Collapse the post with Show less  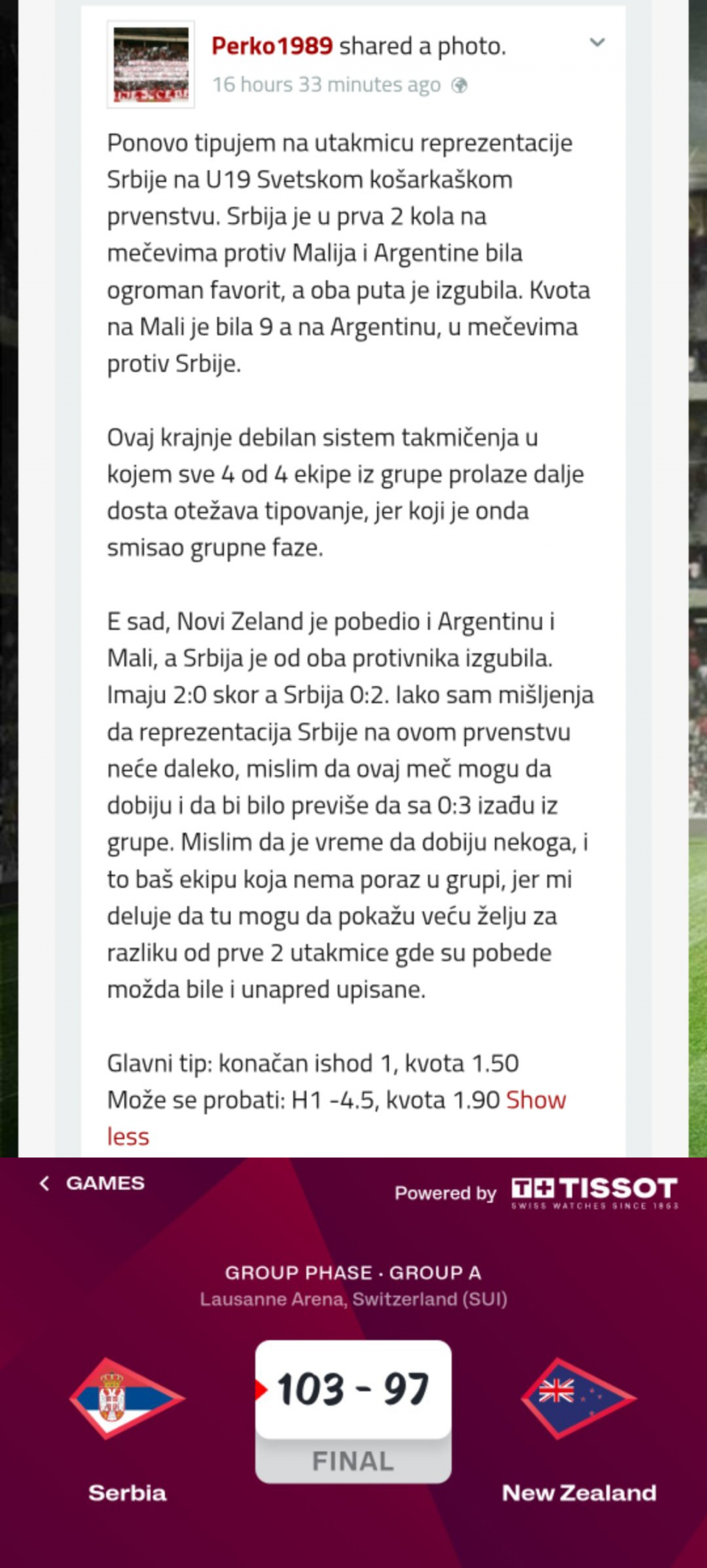[535, 1100]
